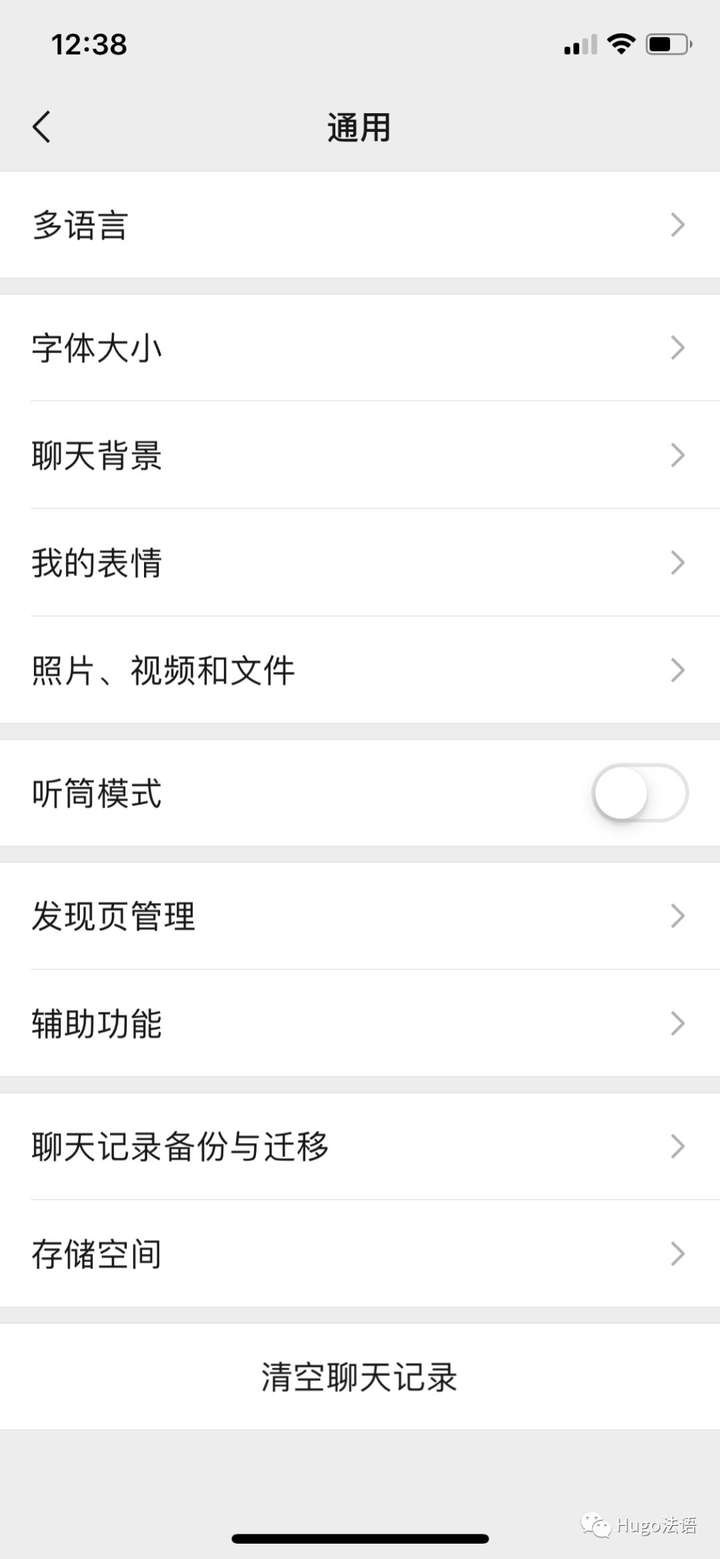Open 发现页管理
This screenshot has height=1559, width=720.
[x=360, y=916]
